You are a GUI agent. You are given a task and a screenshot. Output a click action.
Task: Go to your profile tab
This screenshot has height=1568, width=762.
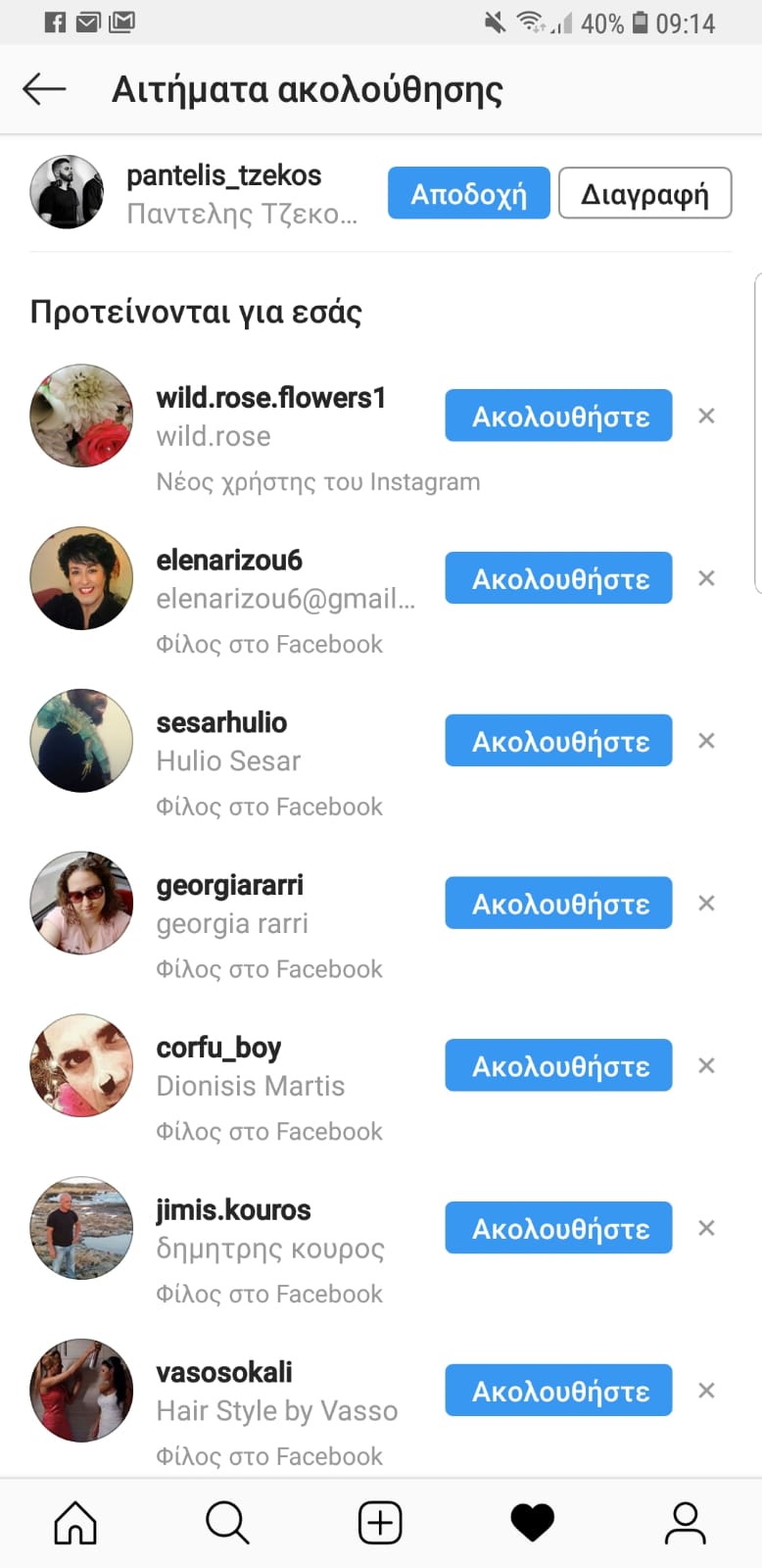tap(685, 1523)
